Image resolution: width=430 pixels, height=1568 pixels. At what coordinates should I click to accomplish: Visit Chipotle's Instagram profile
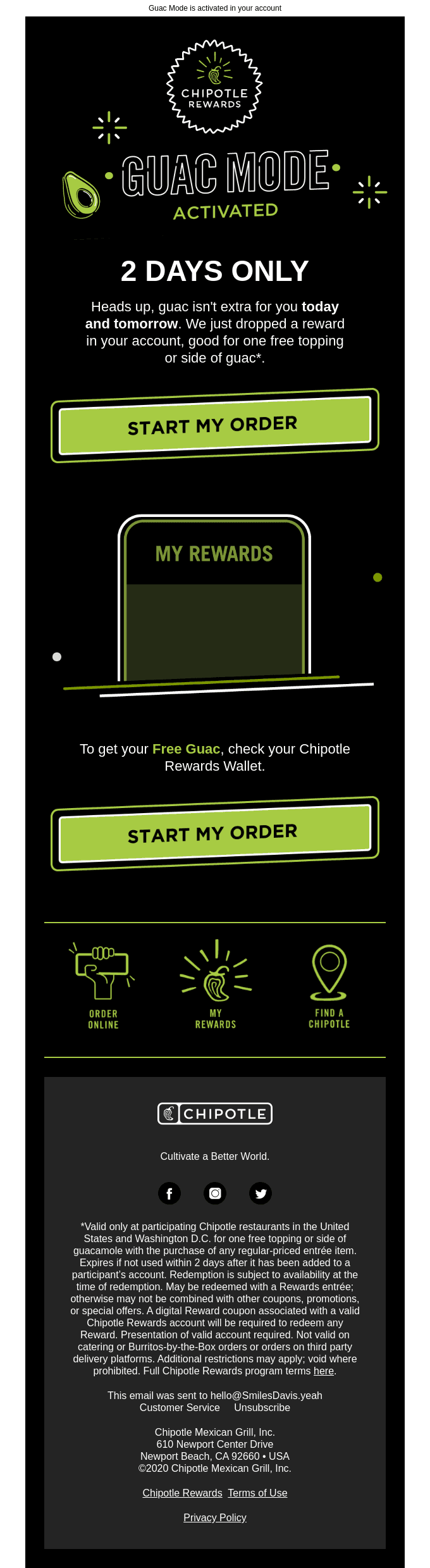coord(215,1193)
